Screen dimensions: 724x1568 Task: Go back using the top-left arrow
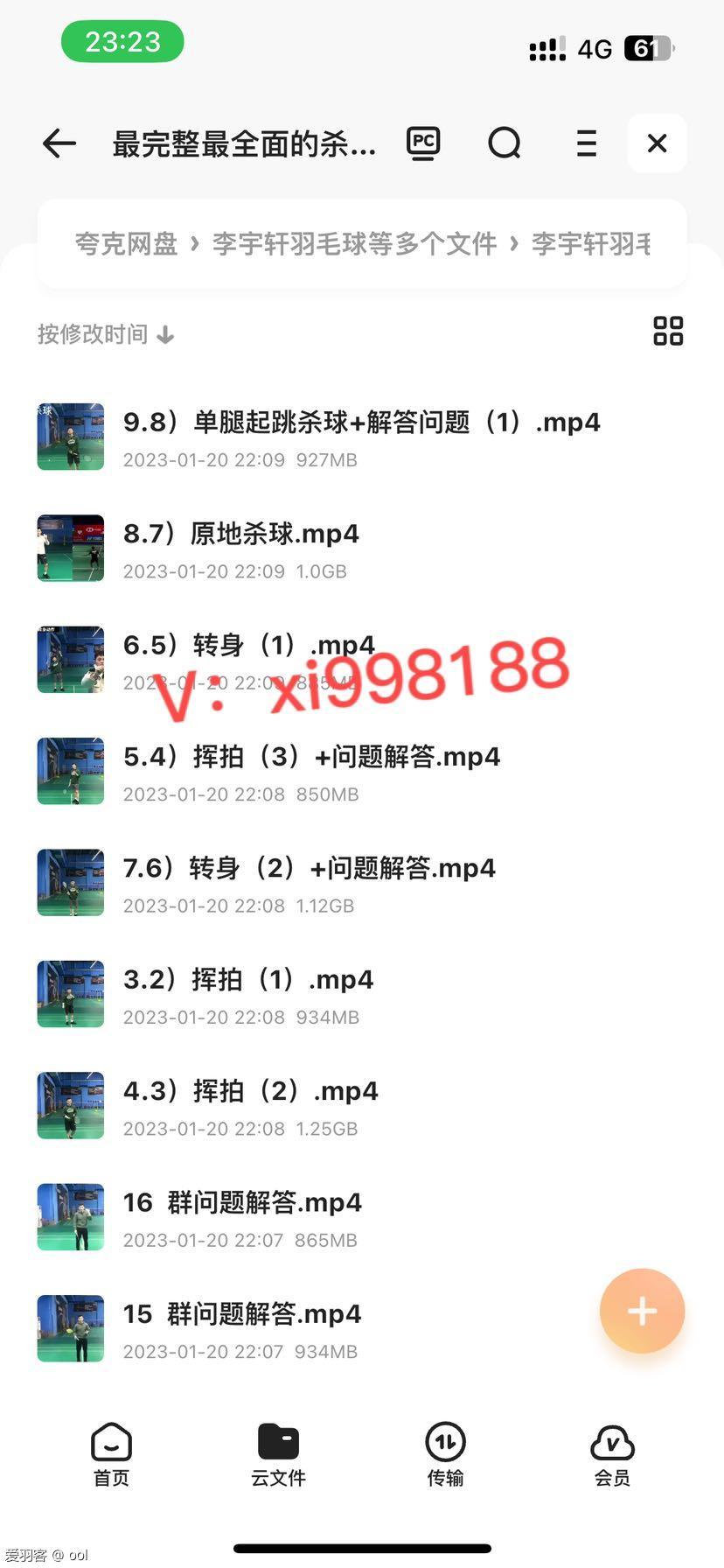point(59,143)
